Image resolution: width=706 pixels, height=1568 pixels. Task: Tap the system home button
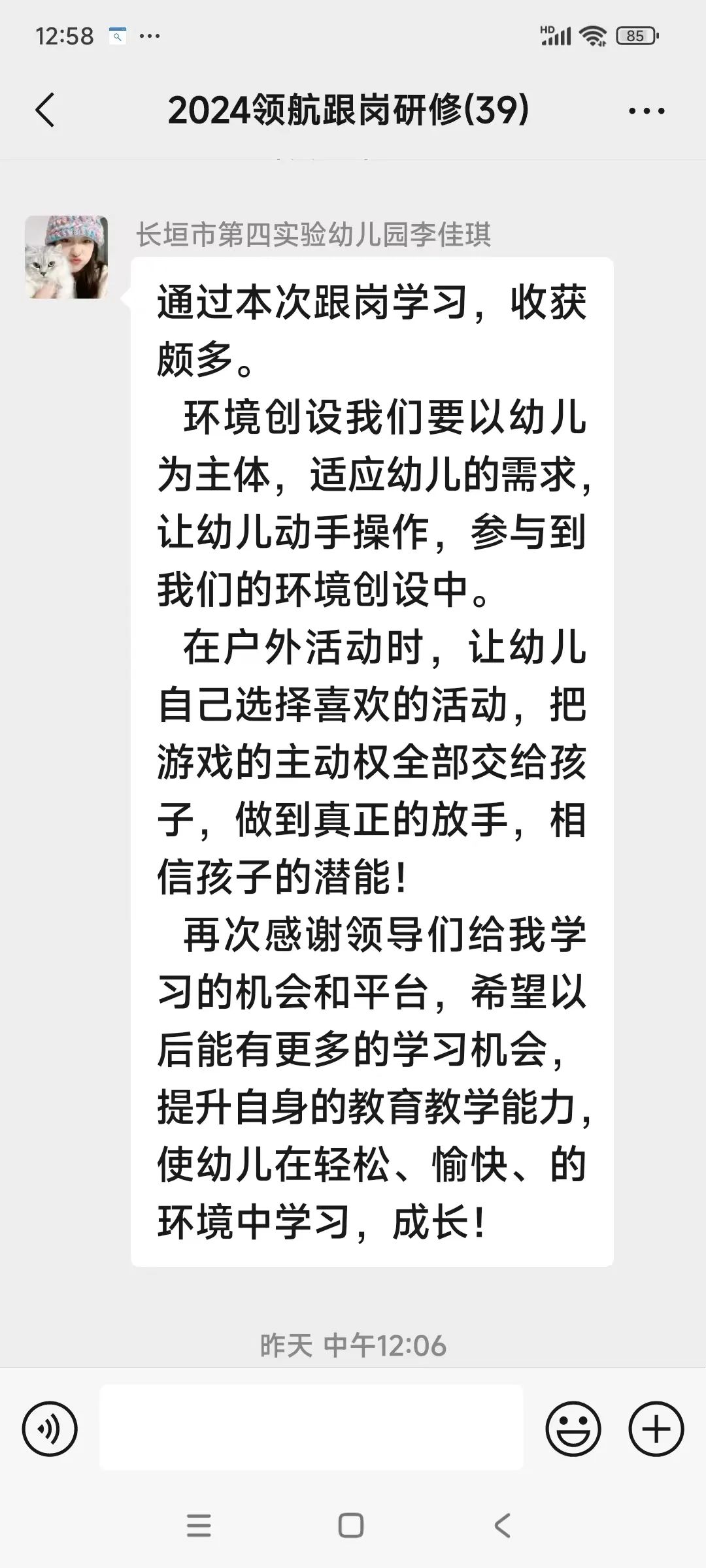351,1526
